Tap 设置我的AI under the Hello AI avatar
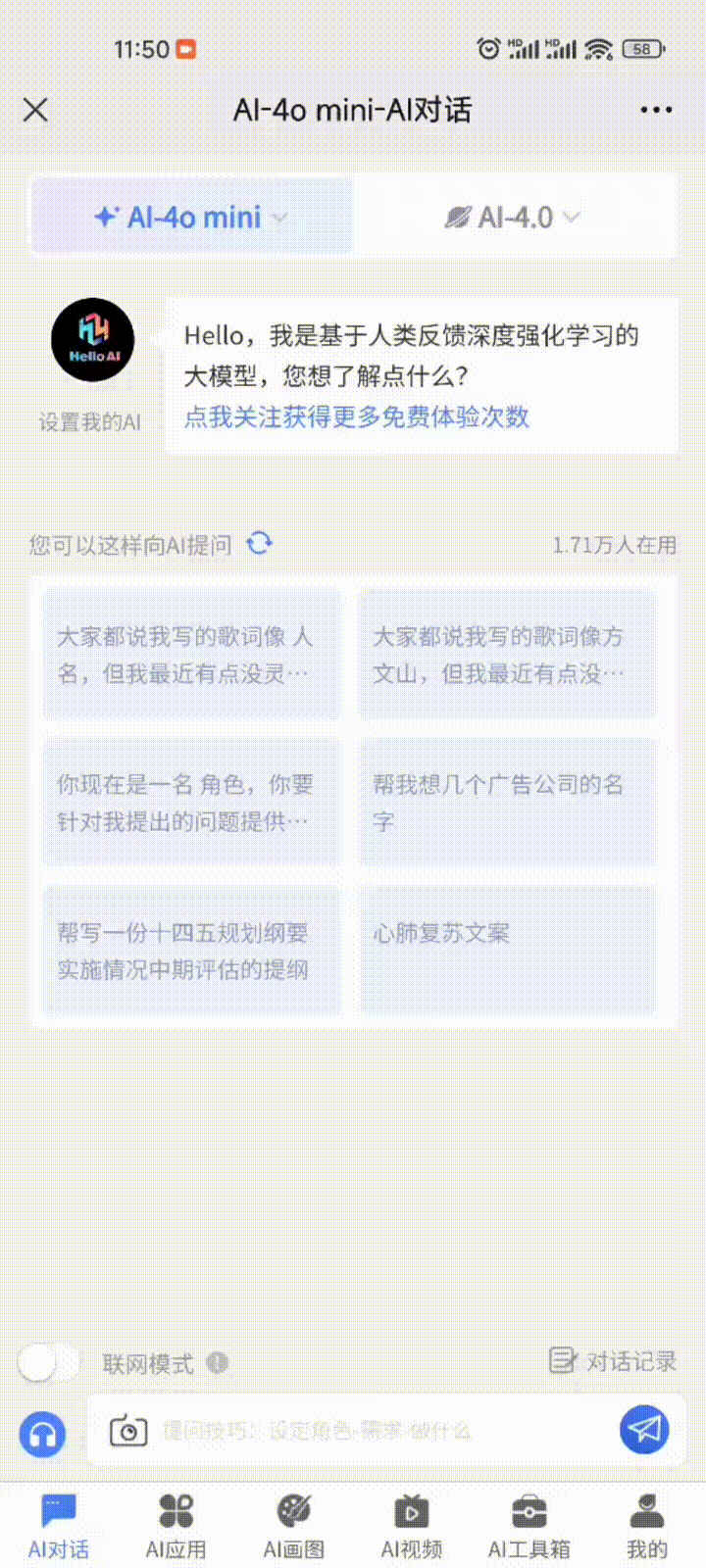This screenshot has height=1568, width=706. tap(90, 422)
